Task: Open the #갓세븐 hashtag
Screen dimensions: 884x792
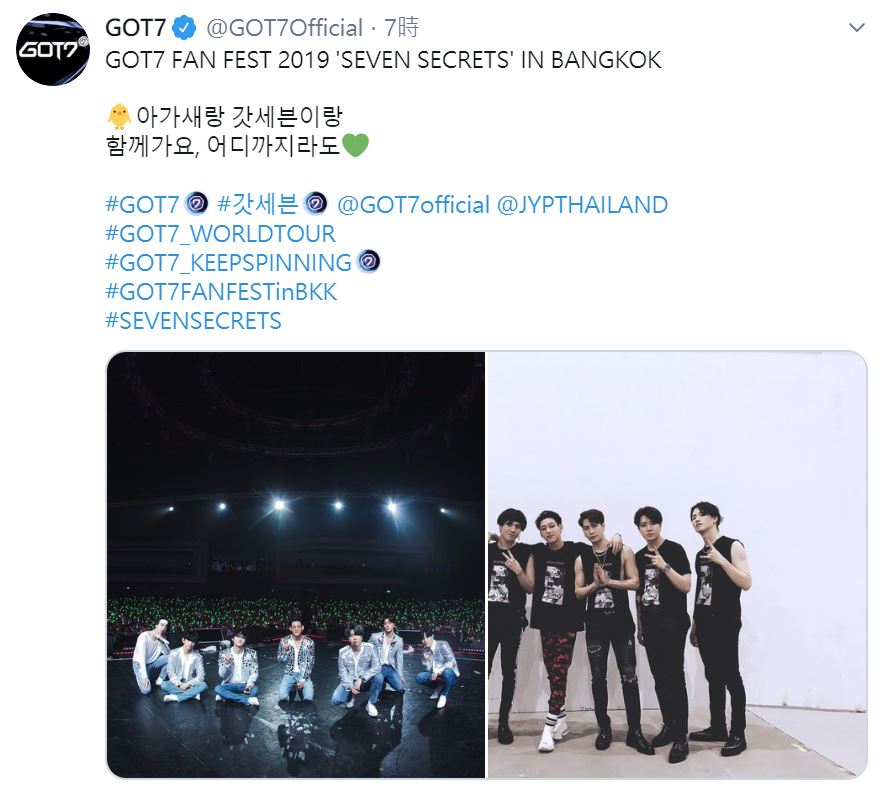Action: pos(256,205)
